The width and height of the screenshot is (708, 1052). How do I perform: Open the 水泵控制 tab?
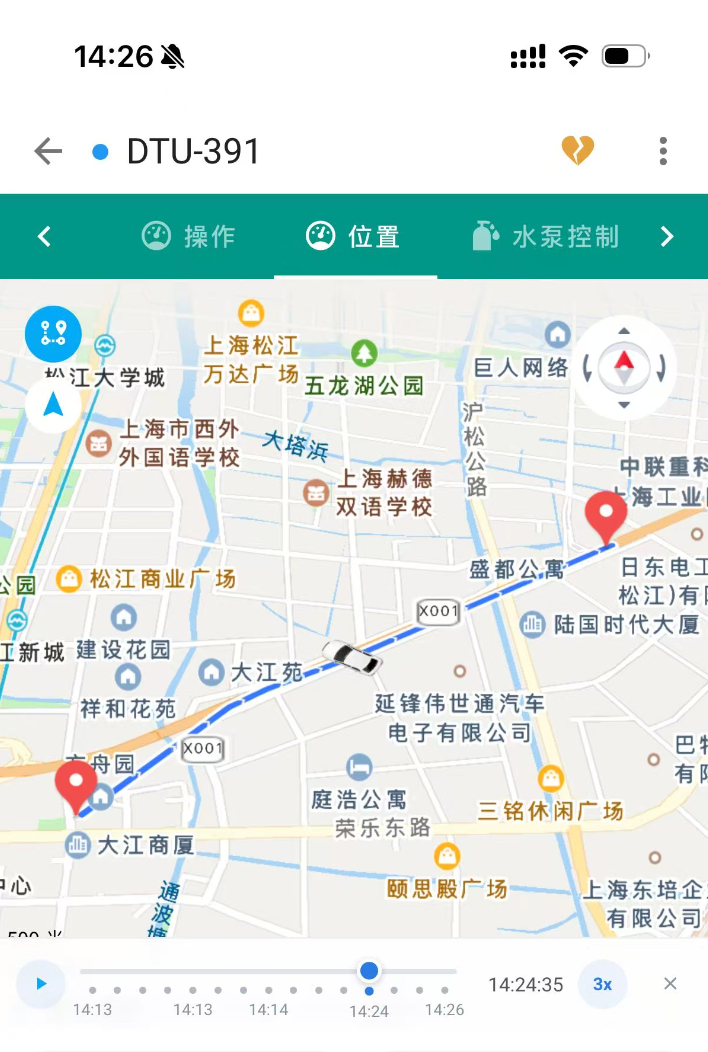click(x=545, y=236)
